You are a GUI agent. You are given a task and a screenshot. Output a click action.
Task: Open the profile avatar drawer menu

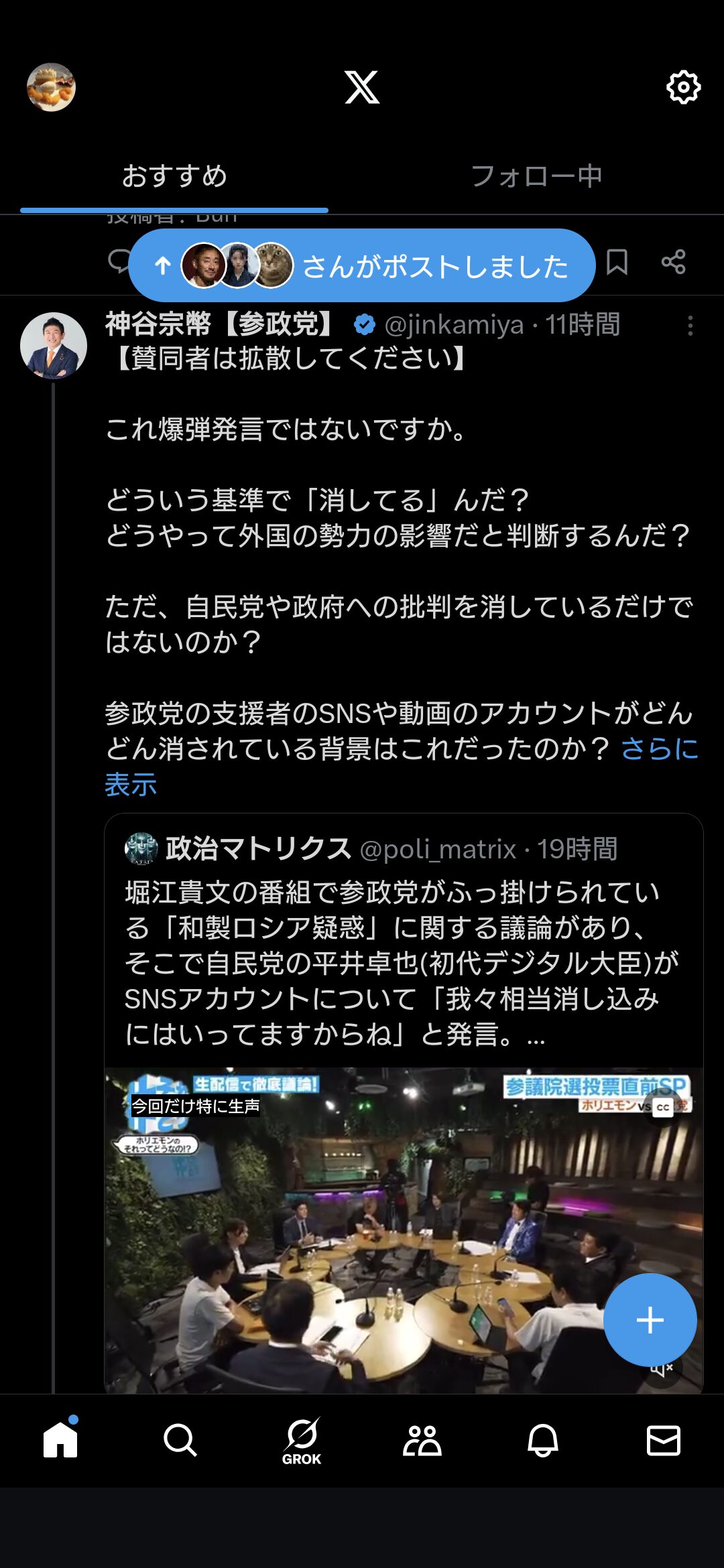[x=51, y=87]
